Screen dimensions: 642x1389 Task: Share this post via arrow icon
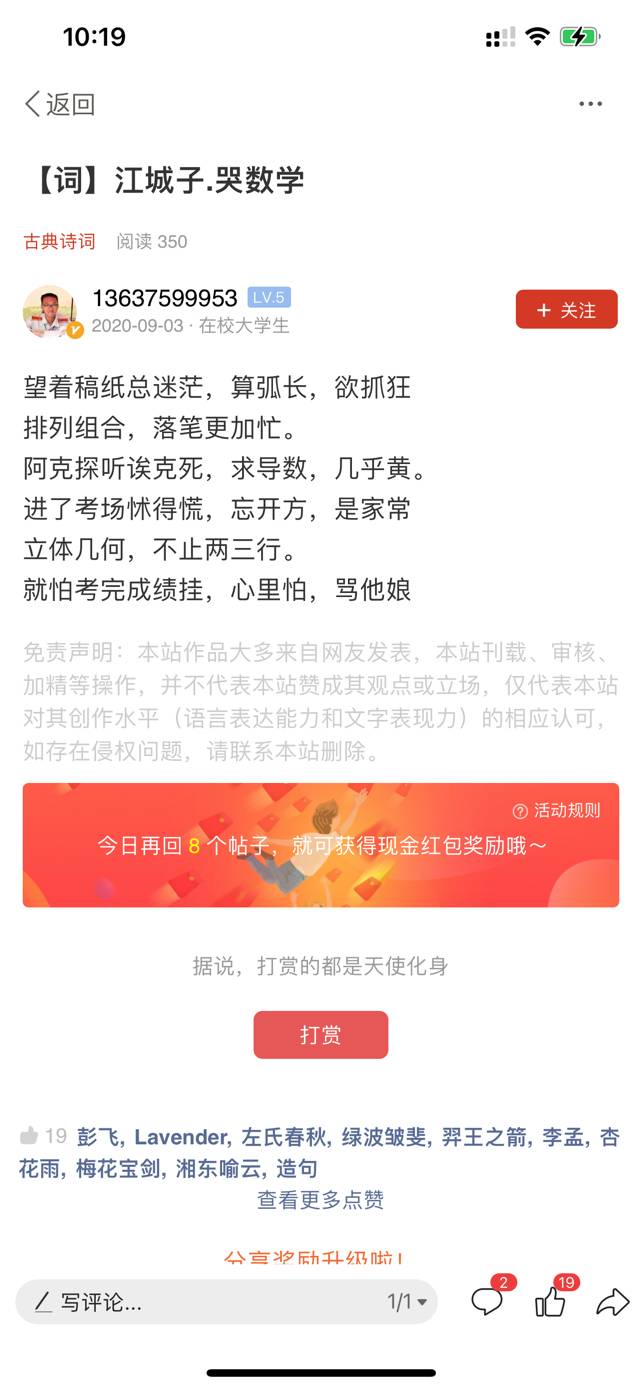(612, 1302)
